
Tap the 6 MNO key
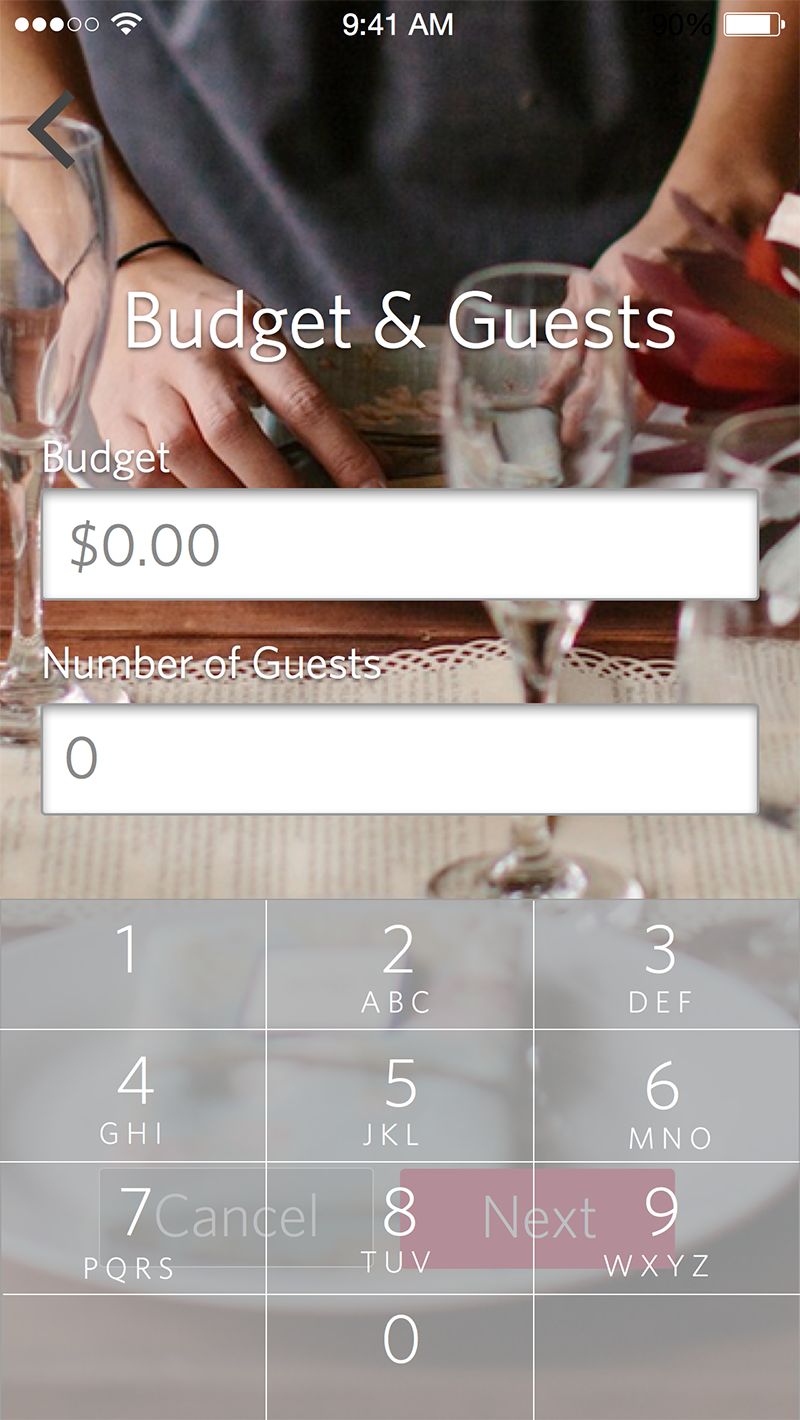click(667, 1096)
